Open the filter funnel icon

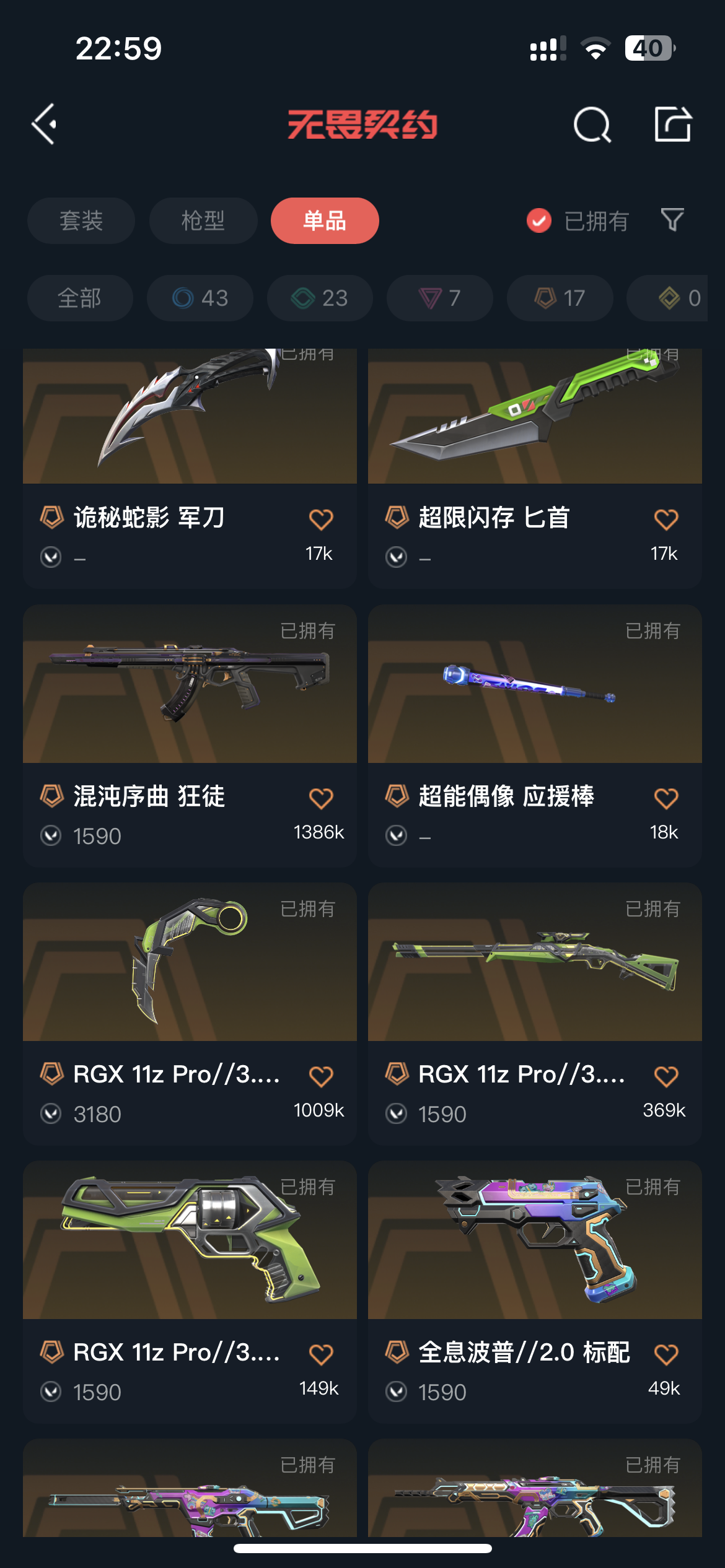(x=672, y=220)
